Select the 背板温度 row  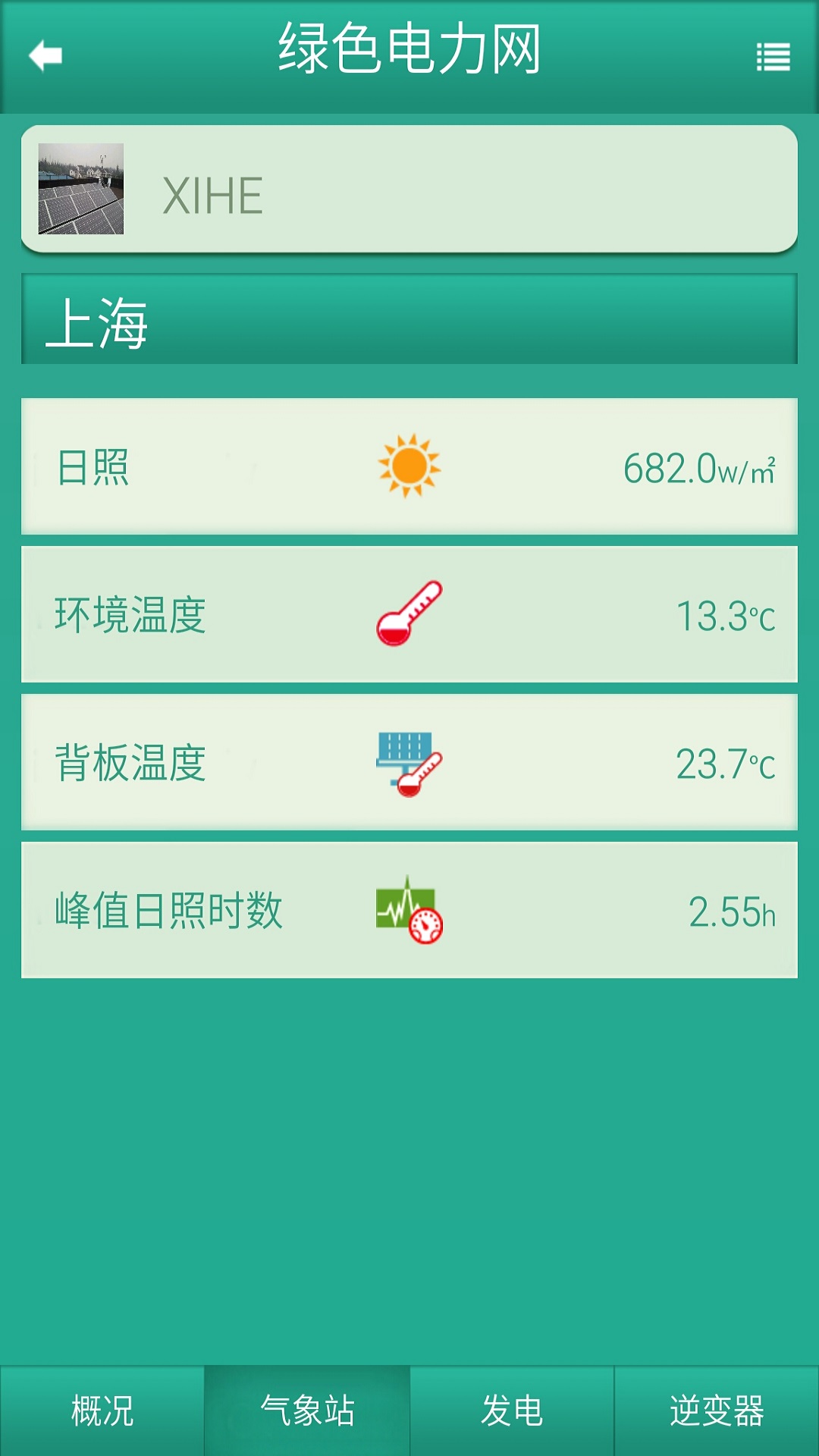click(409, 762)
